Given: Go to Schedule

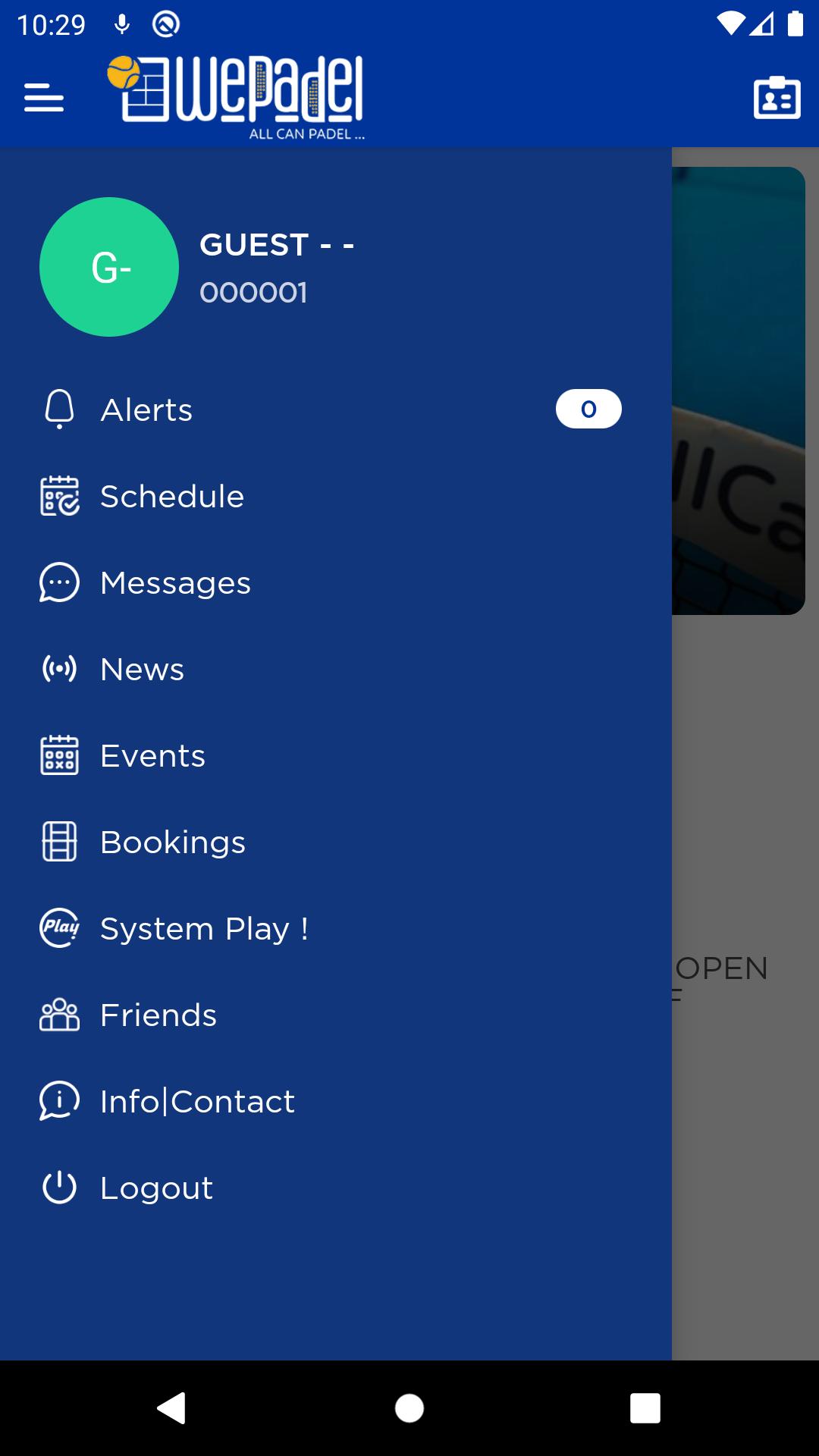Looking at the screenshot, I should pyautogui.click(x=172, y=497).
